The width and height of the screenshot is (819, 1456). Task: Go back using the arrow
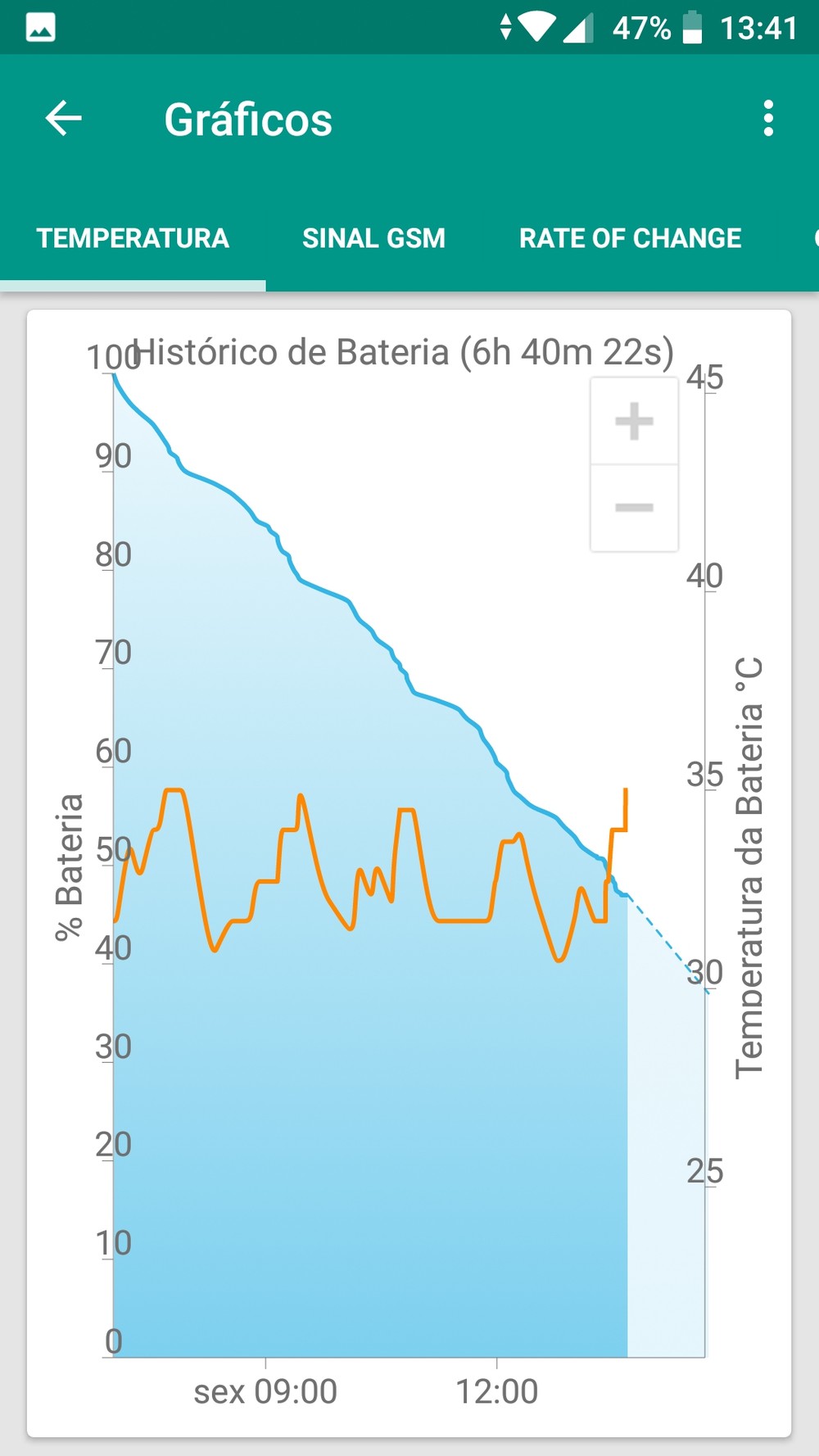[x=63, y=119]
